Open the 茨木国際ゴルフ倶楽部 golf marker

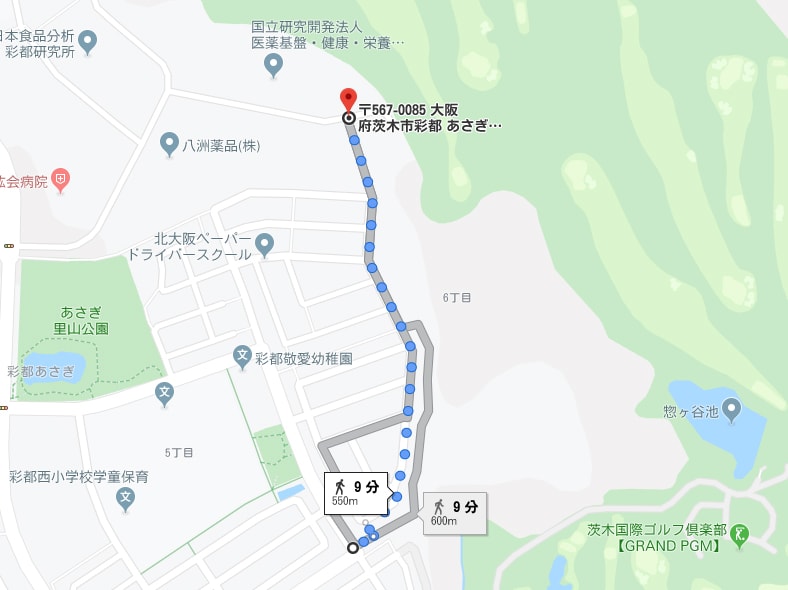coord(739,535)
